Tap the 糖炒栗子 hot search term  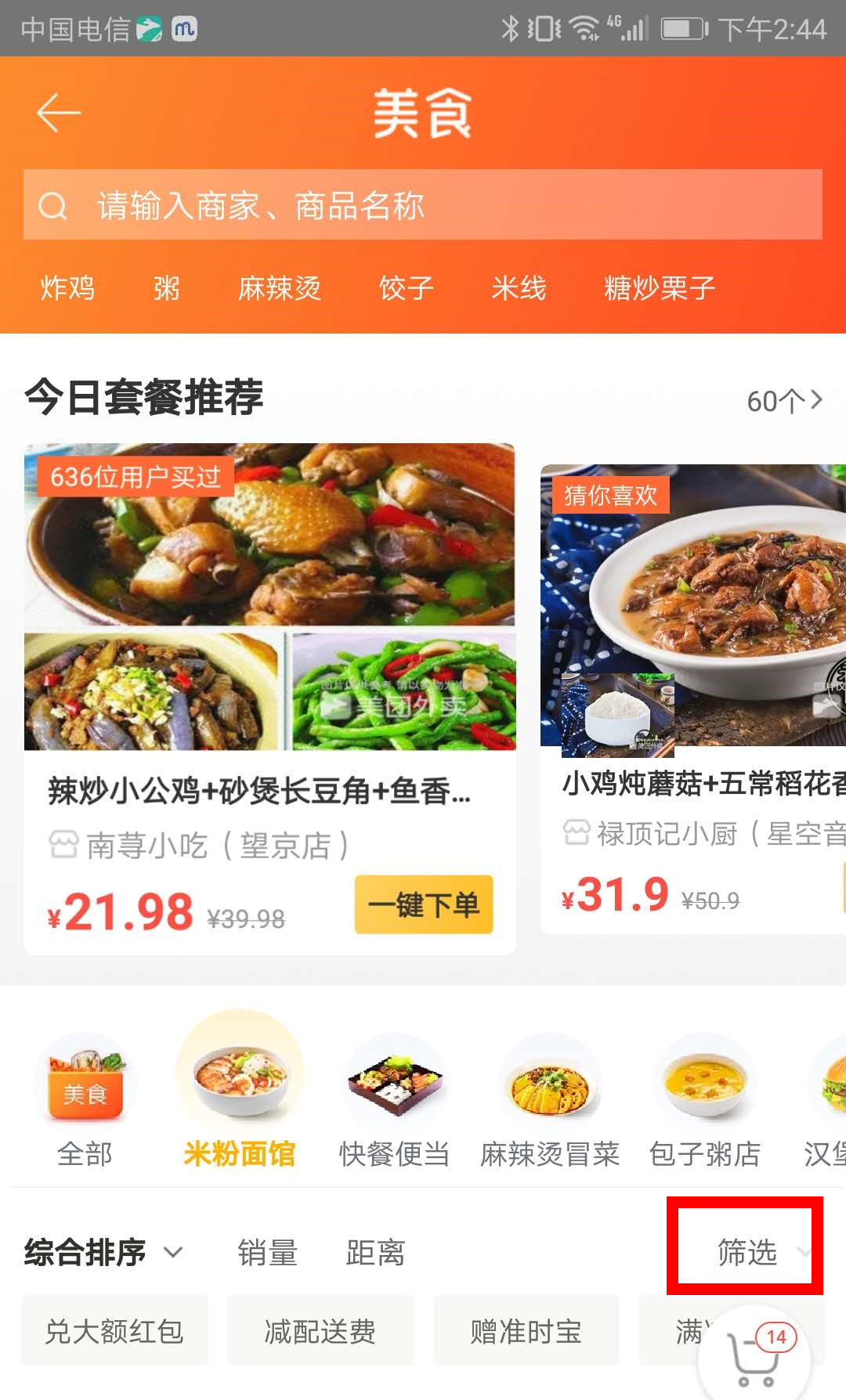[659, 288]
